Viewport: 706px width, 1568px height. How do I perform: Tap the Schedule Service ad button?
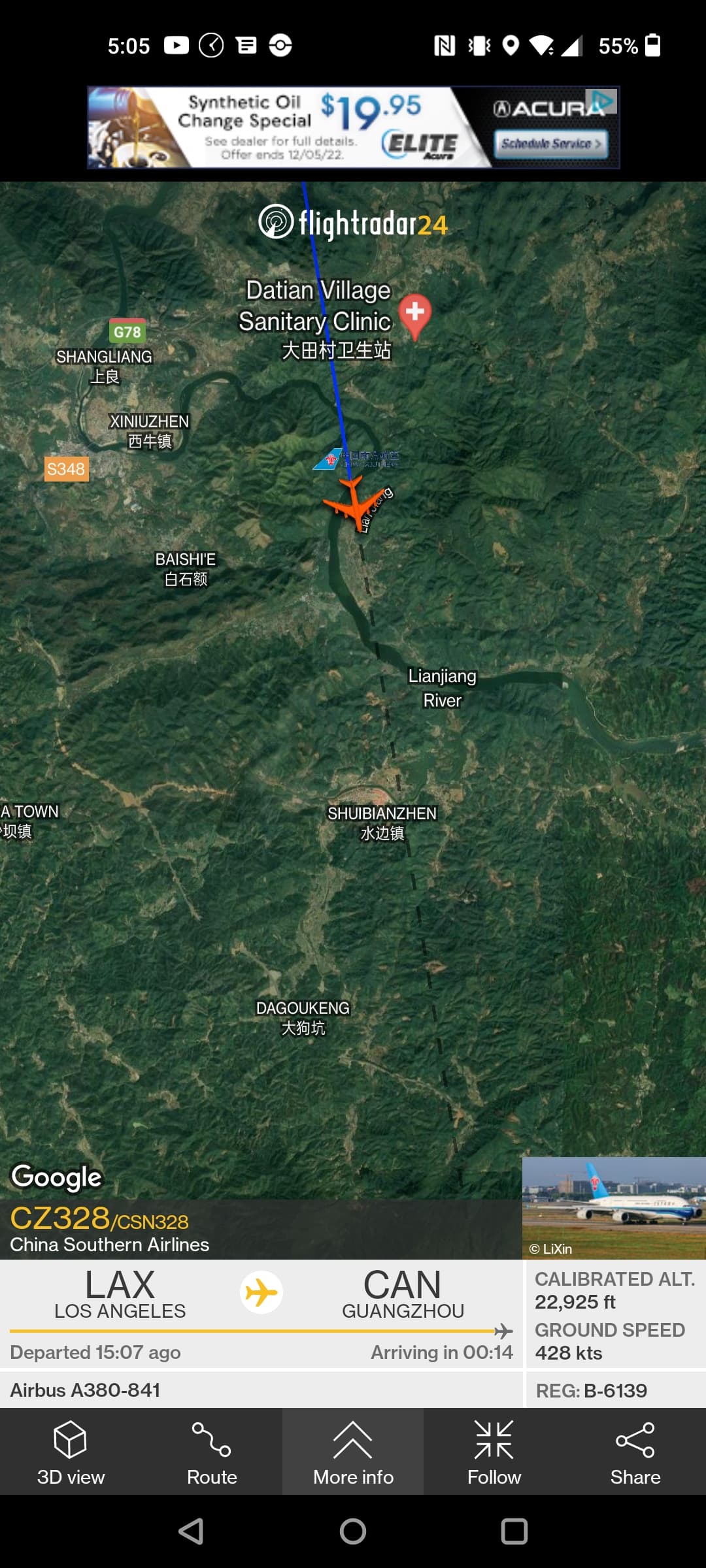551,144
